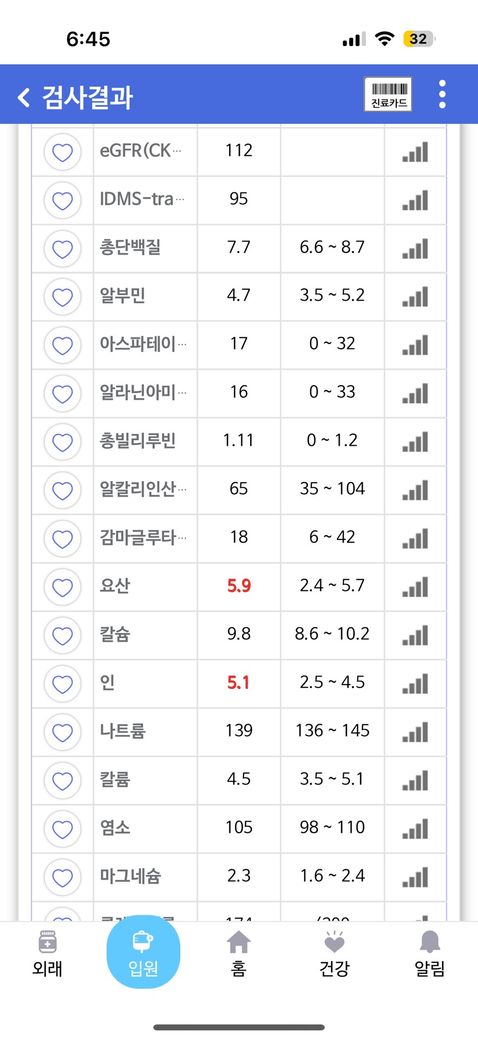The image size is (478, 1040).
Task: Go back from 검사결과 screen
Action: [24, 98]
